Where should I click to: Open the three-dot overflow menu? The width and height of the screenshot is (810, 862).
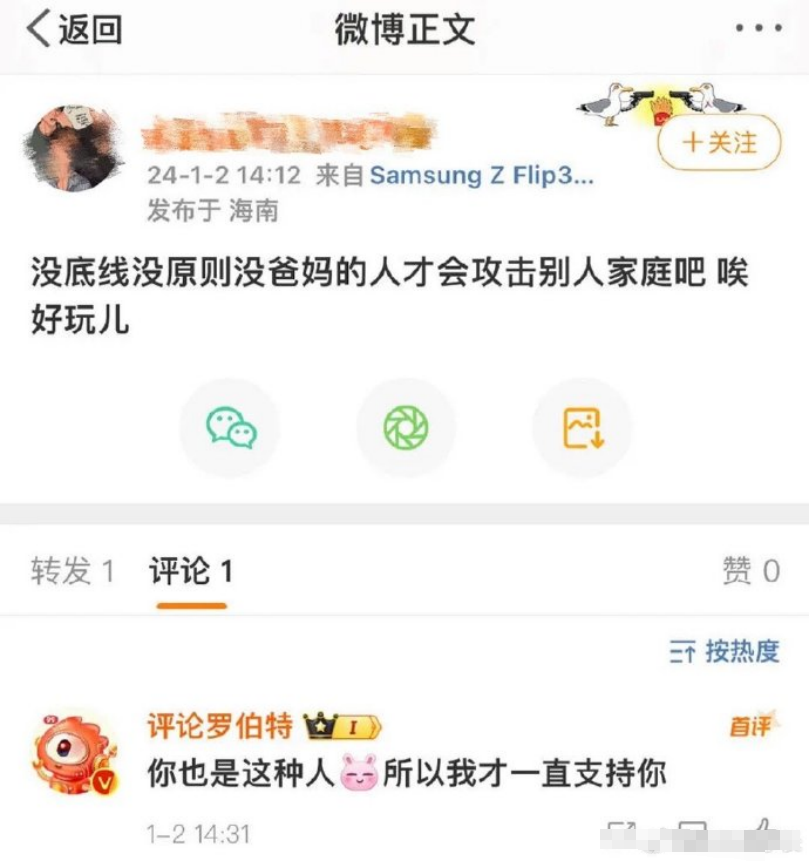758,29
